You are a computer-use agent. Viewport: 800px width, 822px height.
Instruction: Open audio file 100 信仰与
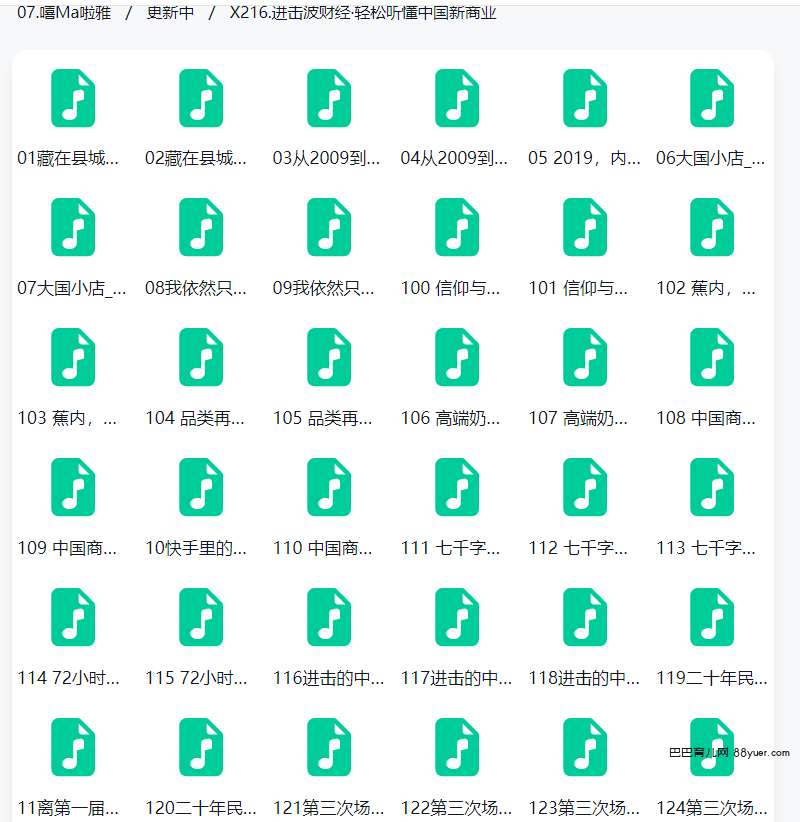click(x=457, y=228)
